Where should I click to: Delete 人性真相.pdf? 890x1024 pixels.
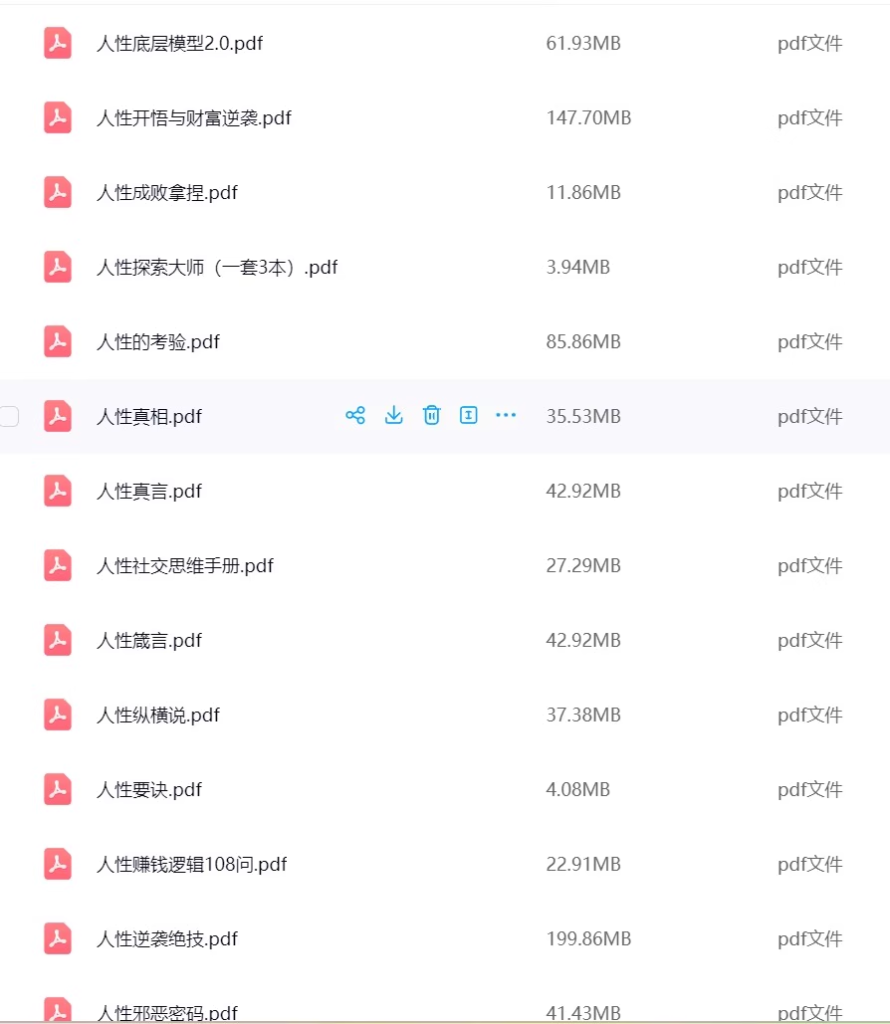(x=431, y=416)
